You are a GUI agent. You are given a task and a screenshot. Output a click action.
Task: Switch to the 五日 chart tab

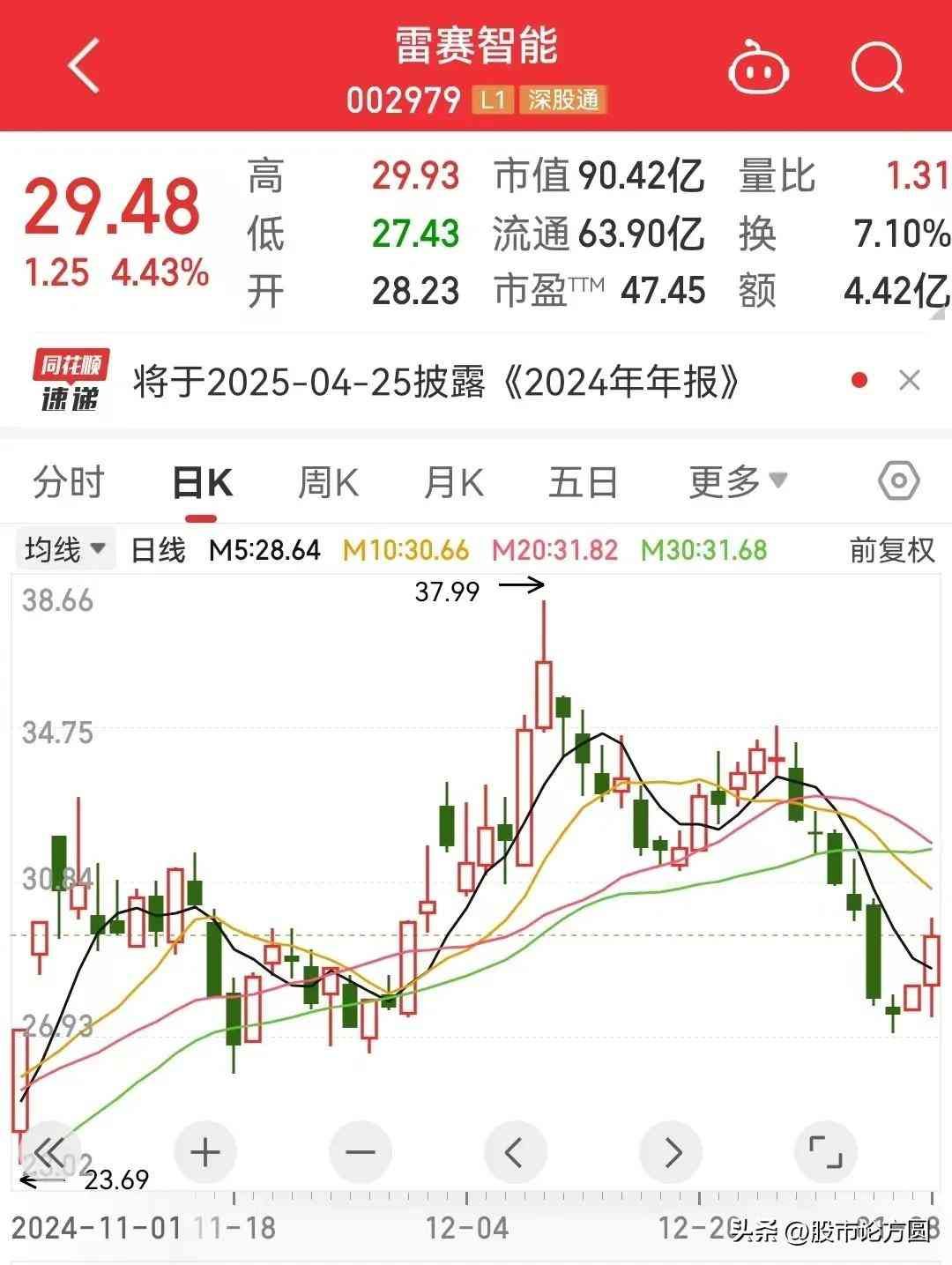583,483
